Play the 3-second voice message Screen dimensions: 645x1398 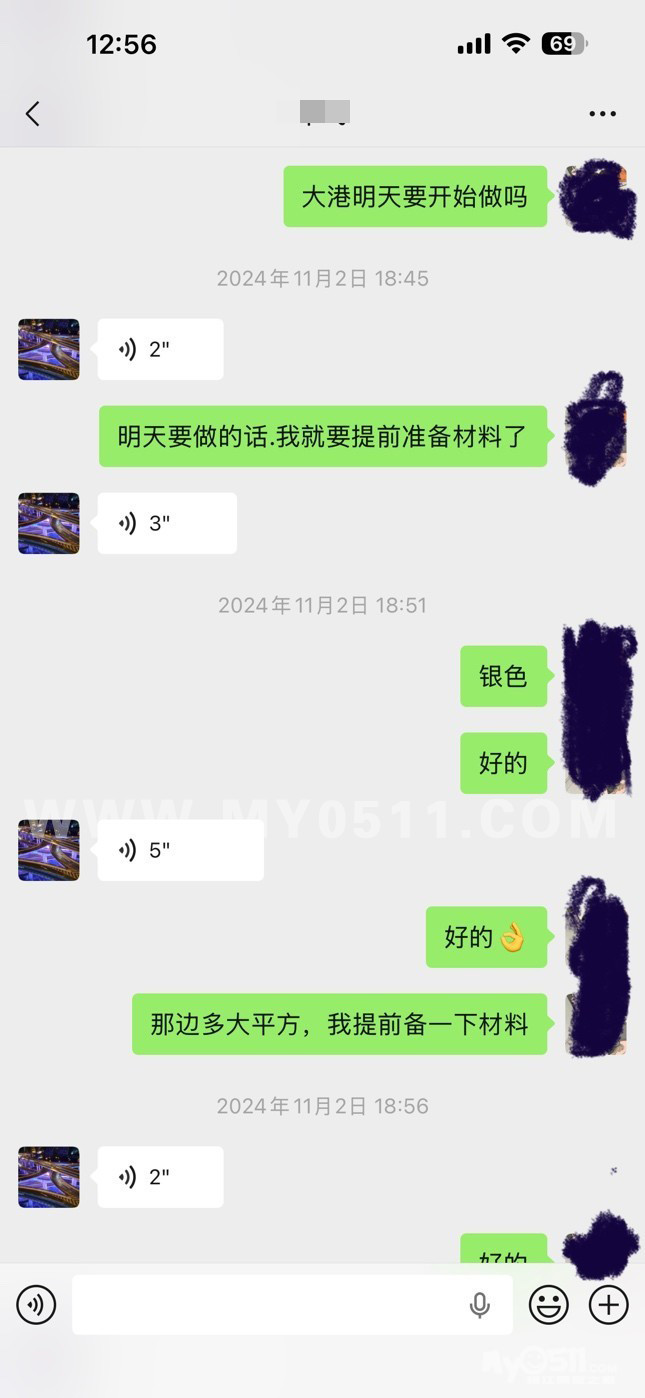pos(166,523)
